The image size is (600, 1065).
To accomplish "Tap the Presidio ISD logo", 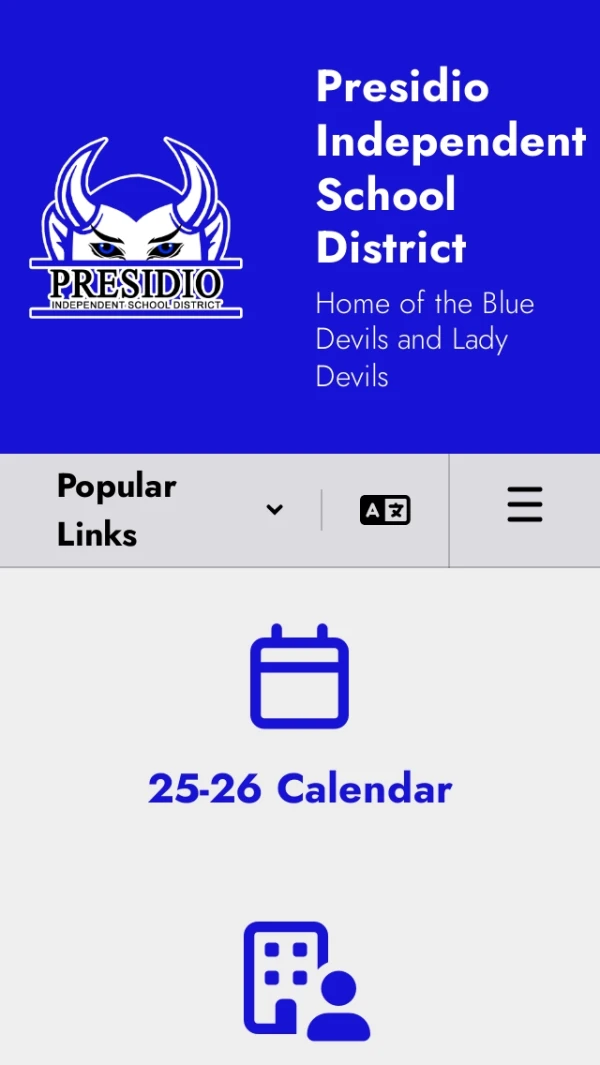I will coord(136,228).
